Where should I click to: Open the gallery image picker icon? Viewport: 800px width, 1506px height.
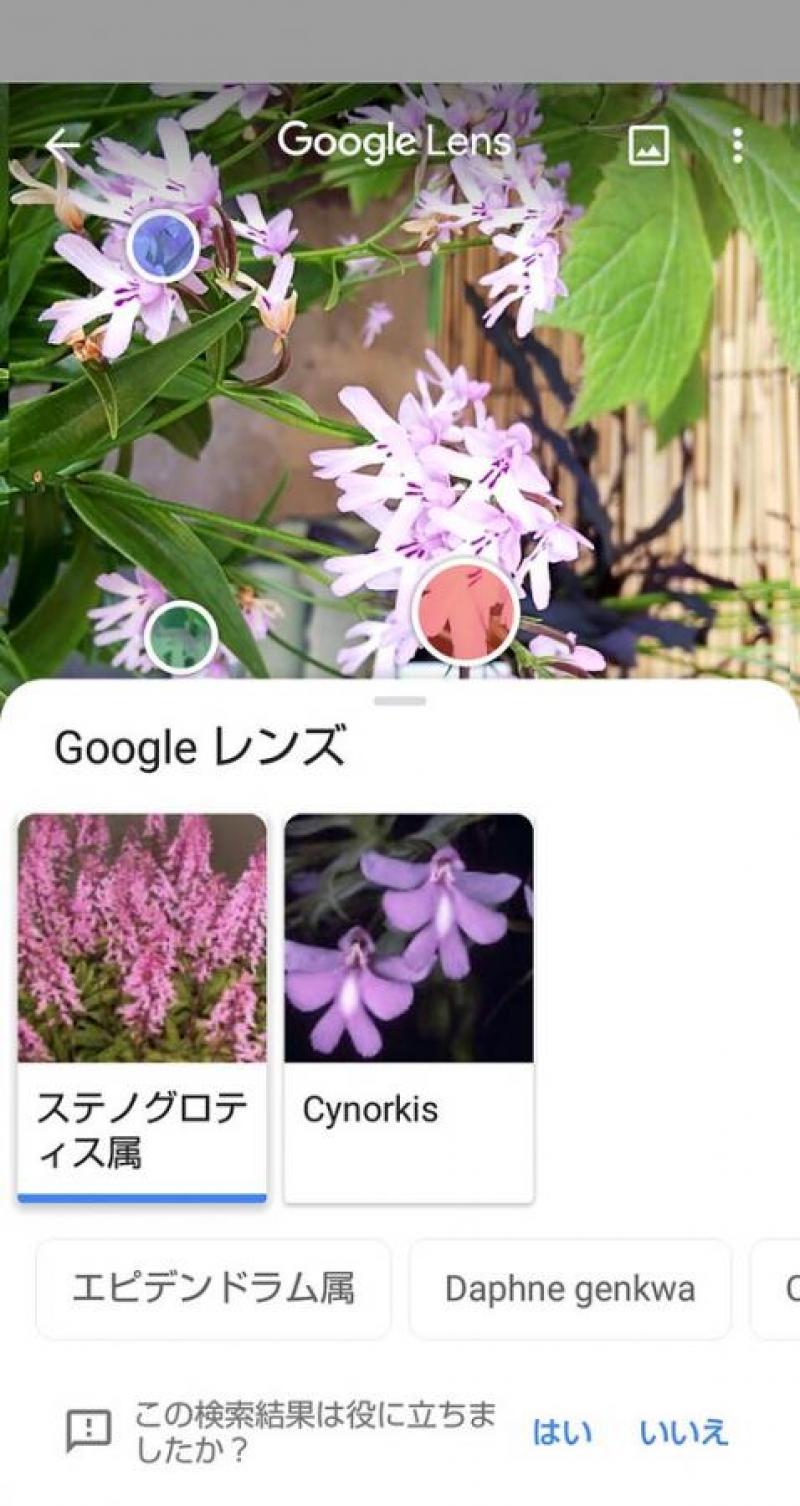coord(648,146)
